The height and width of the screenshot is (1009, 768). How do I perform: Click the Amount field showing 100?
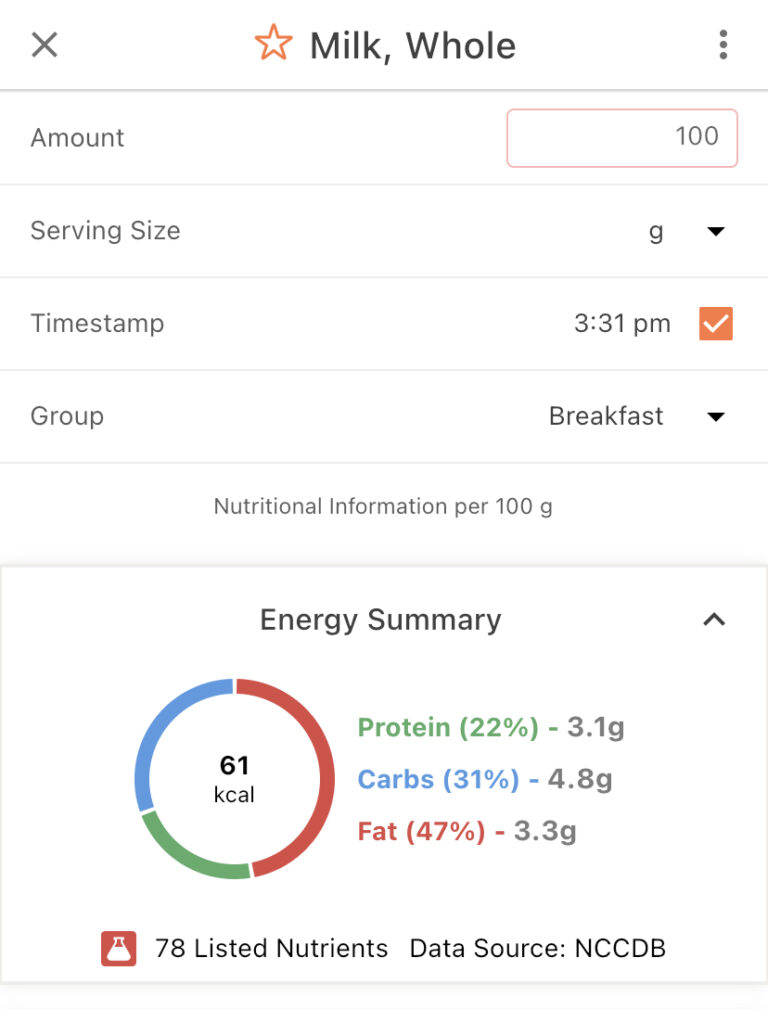(622, 138)
